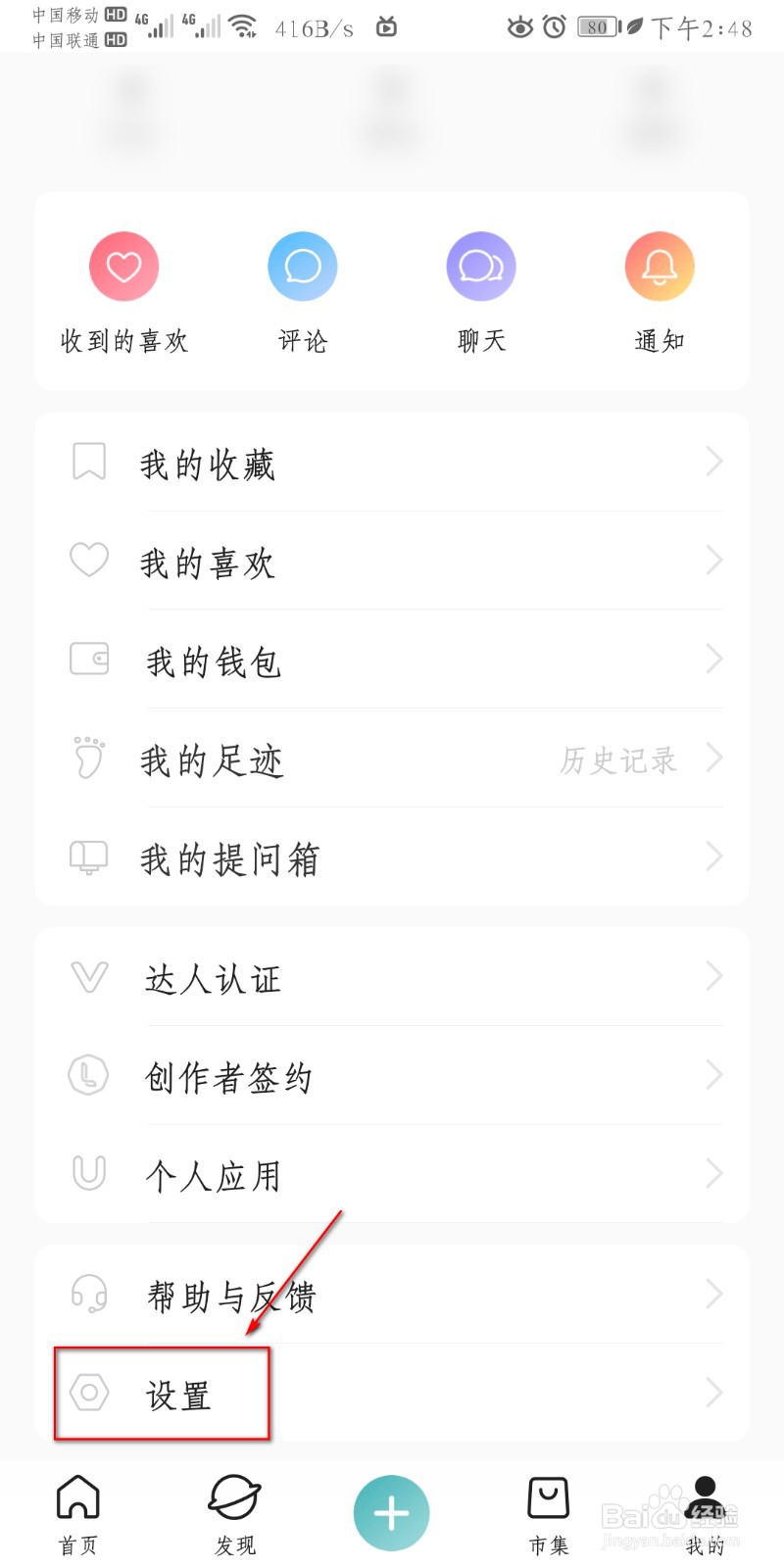Switch to the 首页 home tab

point(78,1515)
